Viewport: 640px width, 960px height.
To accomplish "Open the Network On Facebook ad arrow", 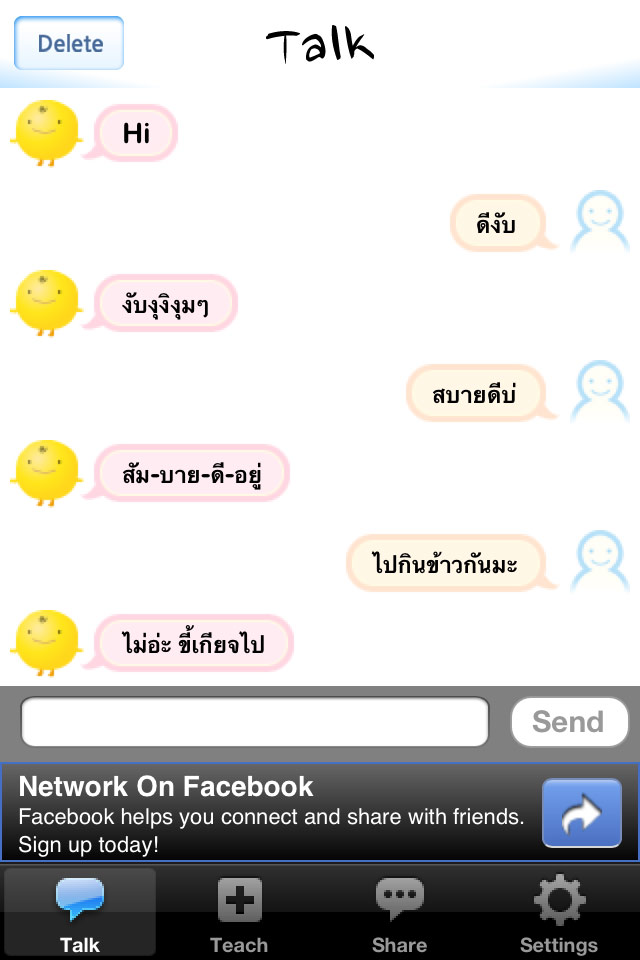I will point(581,813).
